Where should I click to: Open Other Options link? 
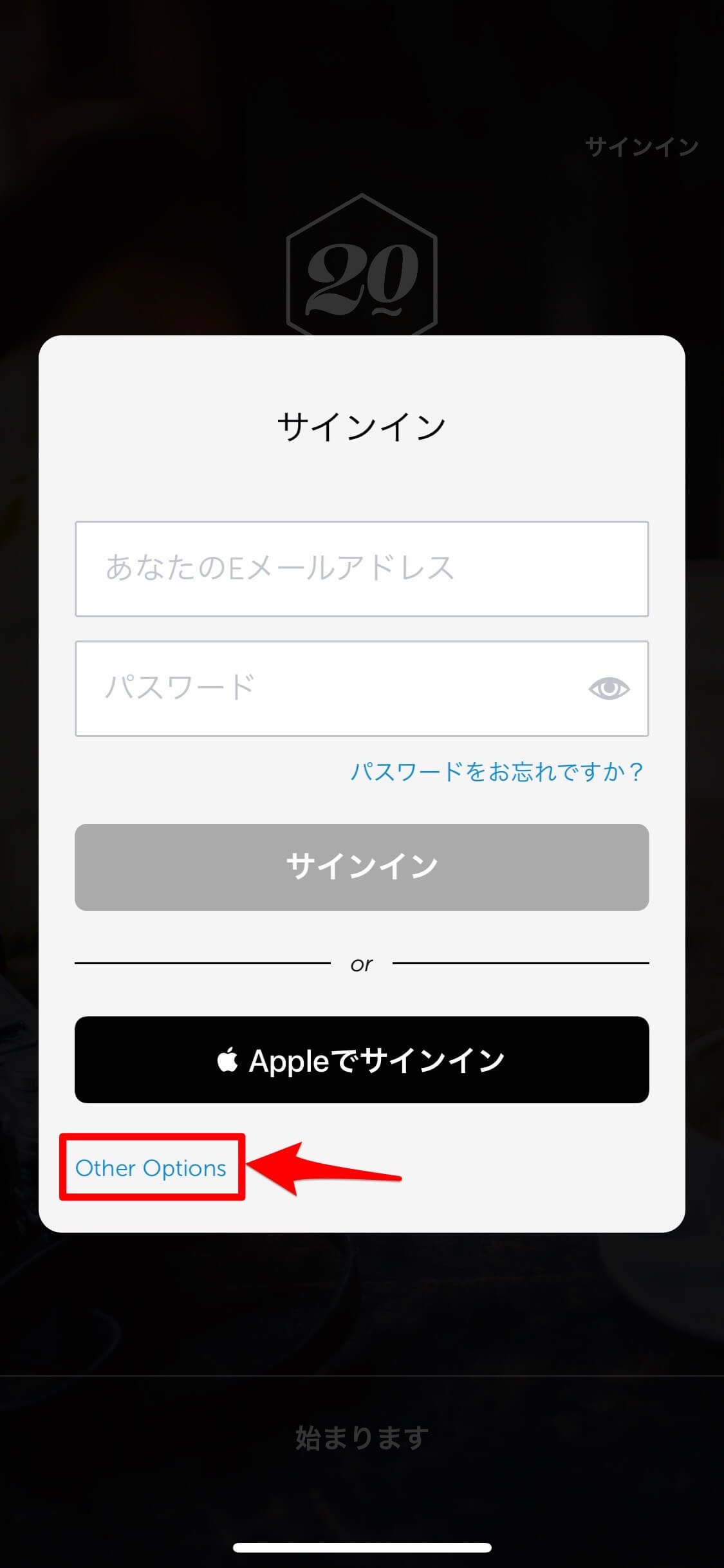tap(151, 1168)
